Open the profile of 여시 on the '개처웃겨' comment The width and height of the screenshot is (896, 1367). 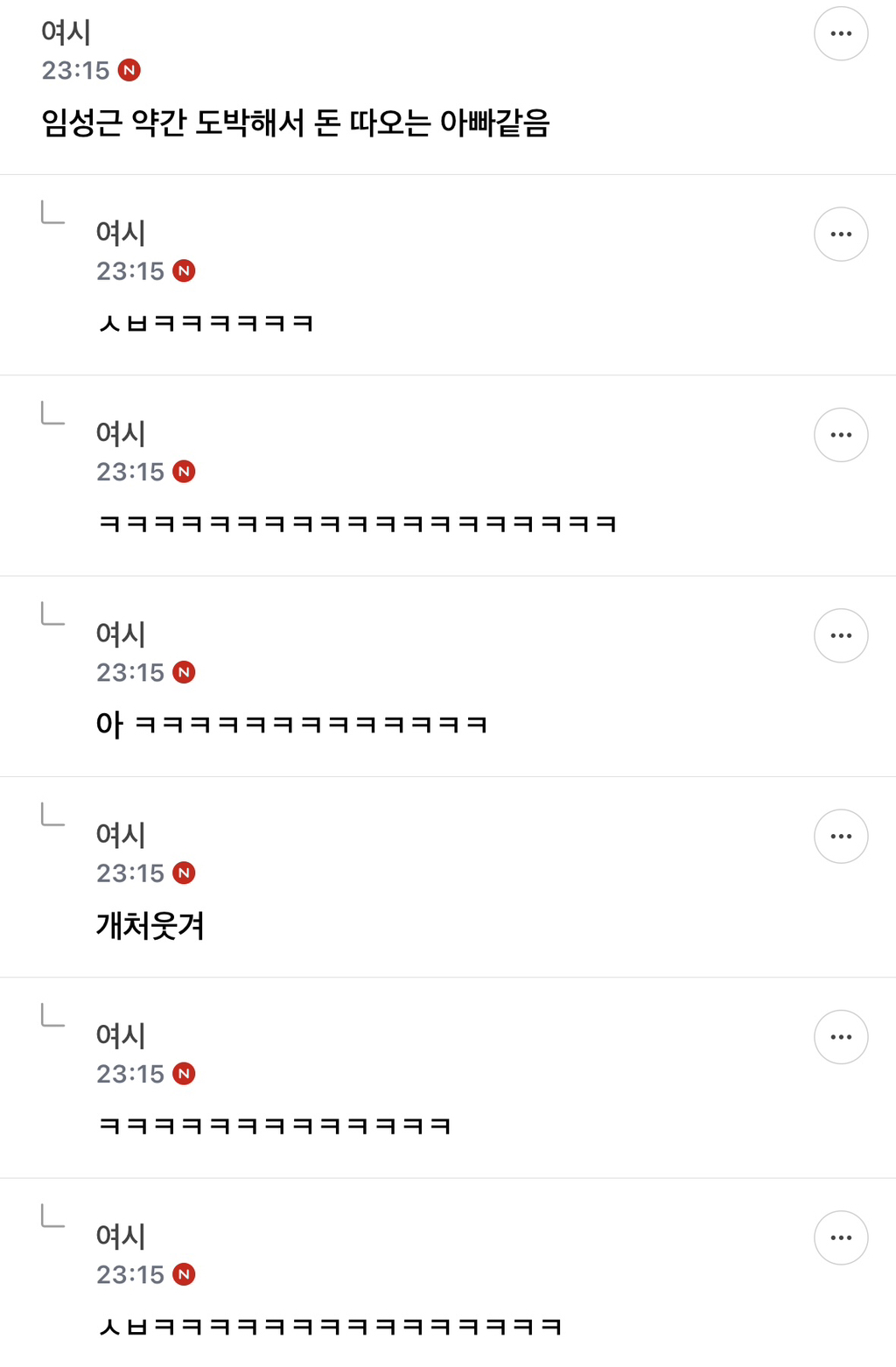pyautogui.click(x=121, y=836)
